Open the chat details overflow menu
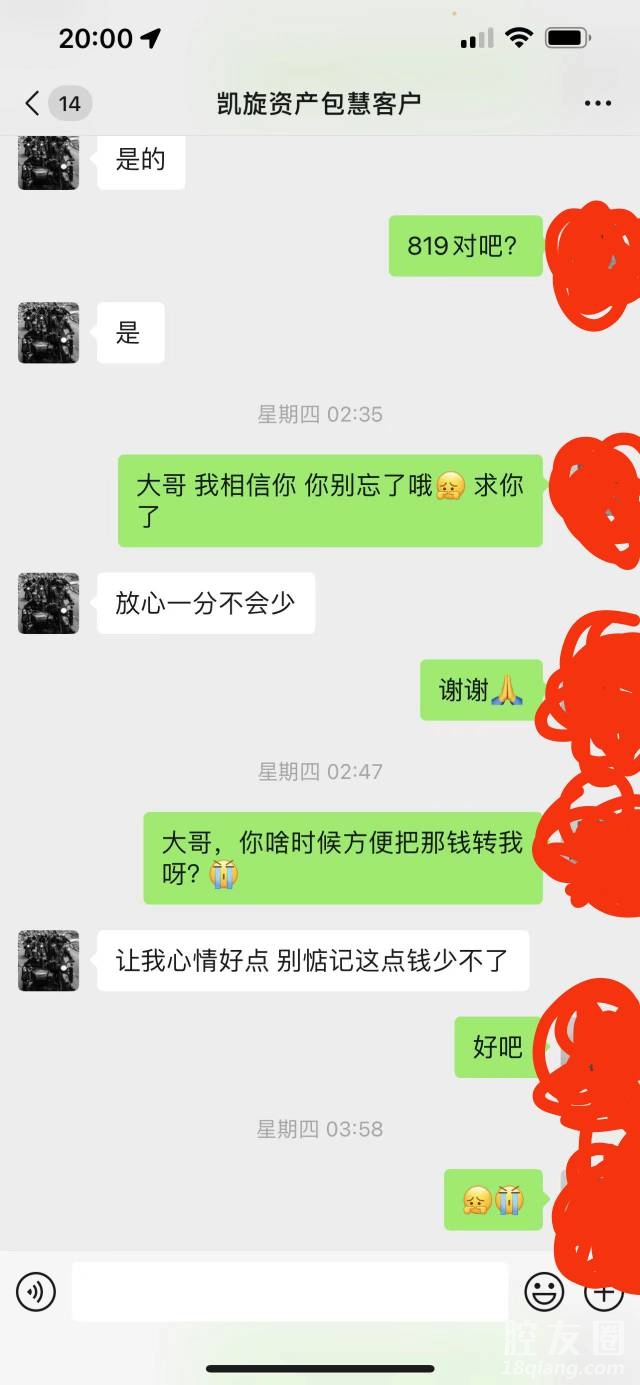 pyautogui.click(x=597, y=103)
